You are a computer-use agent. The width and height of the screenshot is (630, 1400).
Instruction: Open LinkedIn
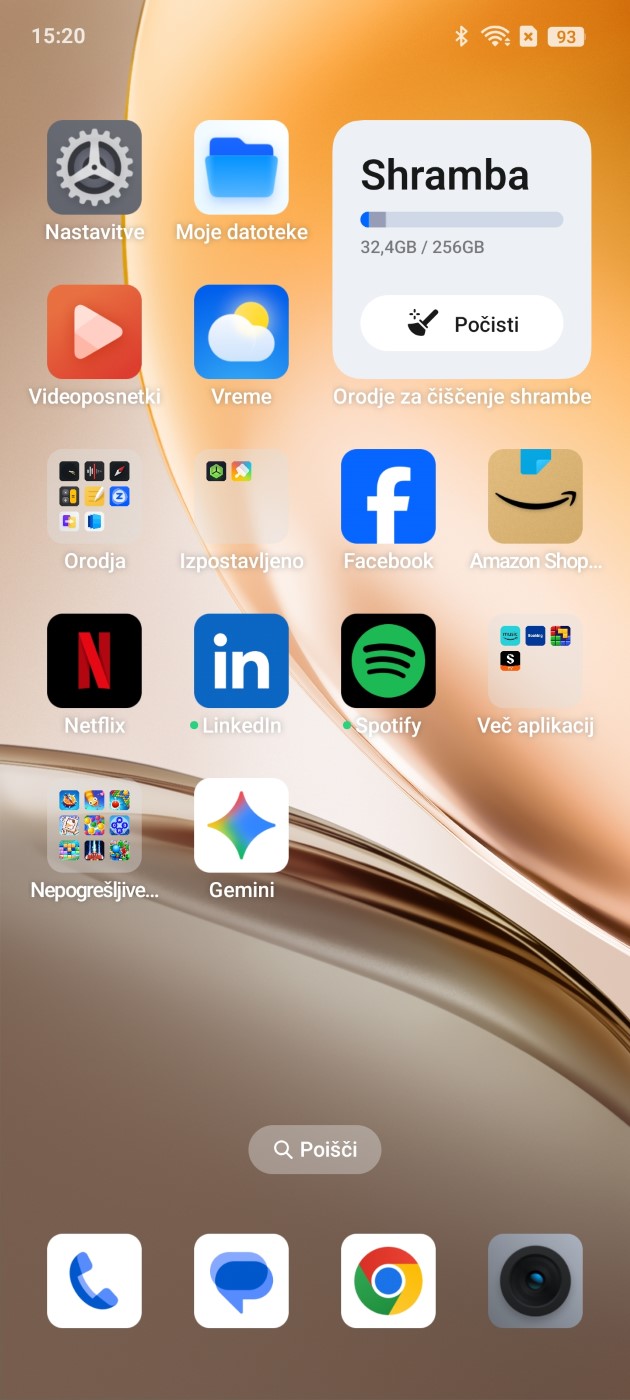[241, 660]
